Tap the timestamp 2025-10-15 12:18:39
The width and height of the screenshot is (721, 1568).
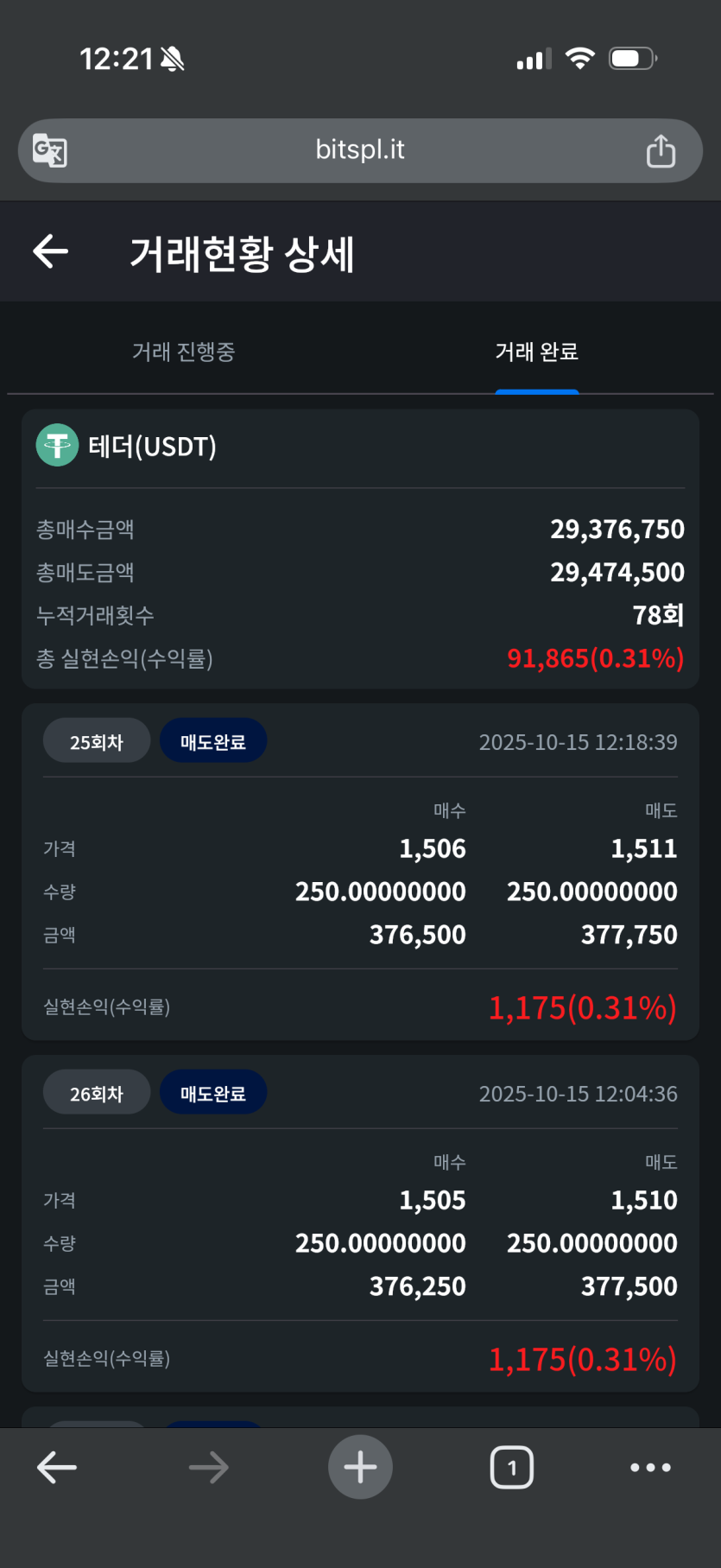(x=579, y=742)
